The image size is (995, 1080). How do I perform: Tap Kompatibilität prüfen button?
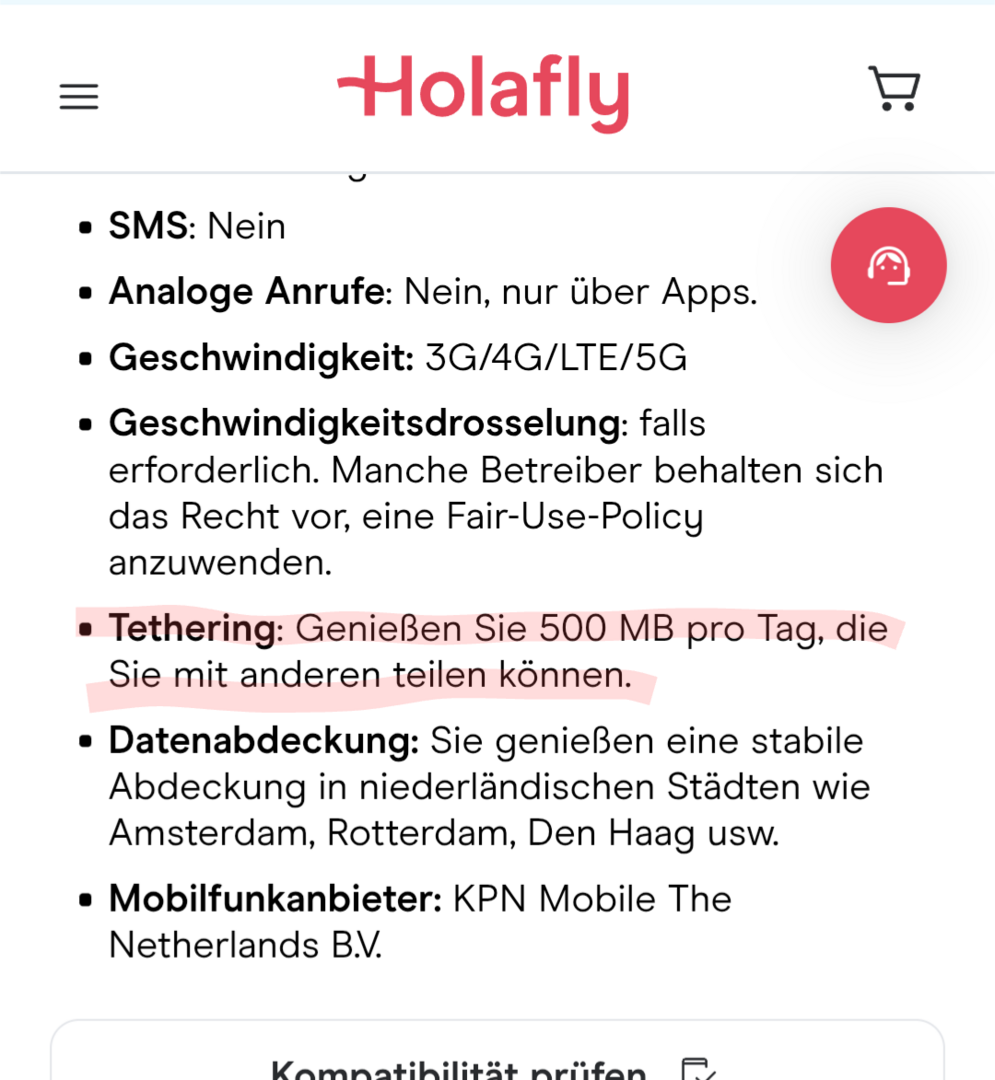497,1062
